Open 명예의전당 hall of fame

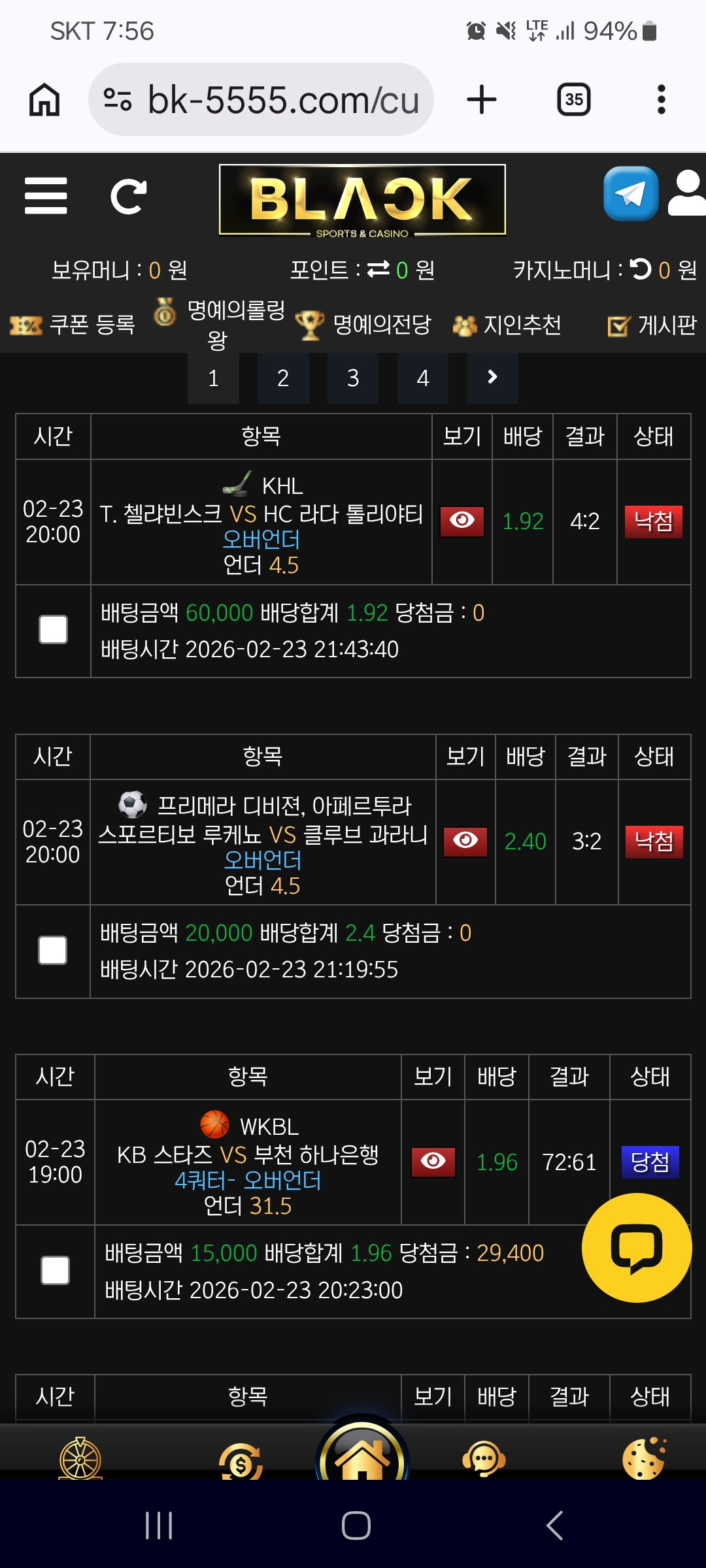(363, 325)
